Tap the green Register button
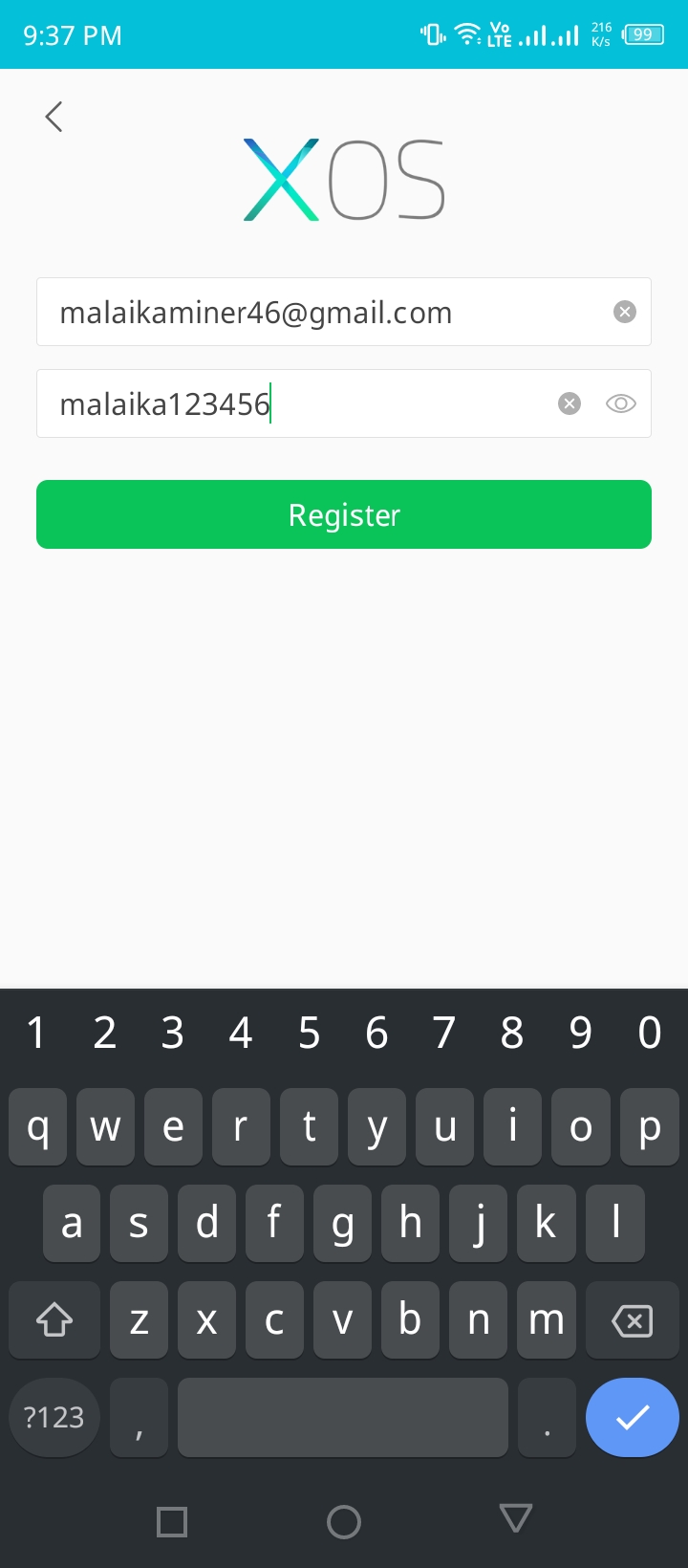This screenshot has width=688, height=1568. [344, 514]
